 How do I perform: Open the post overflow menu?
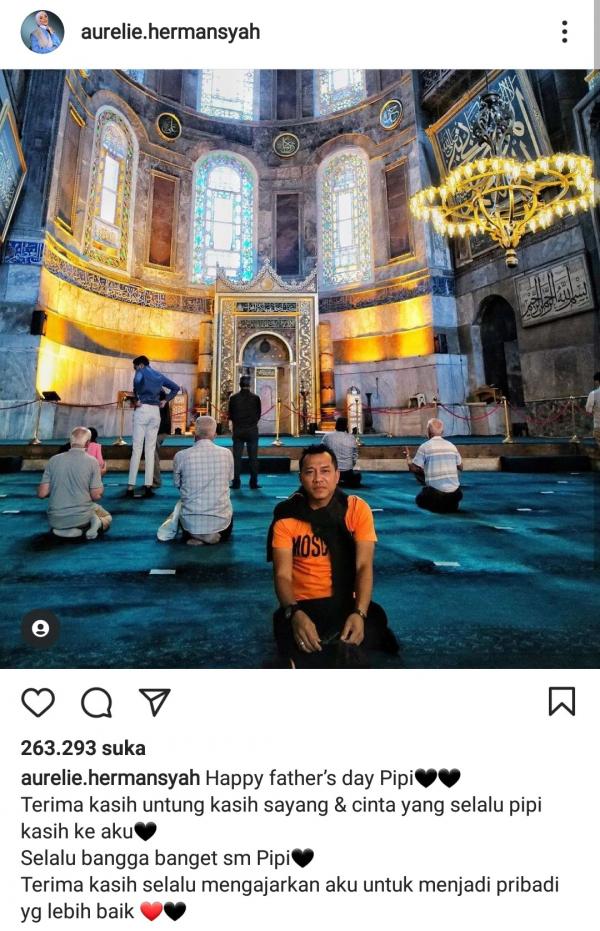[x=564, y=32]
